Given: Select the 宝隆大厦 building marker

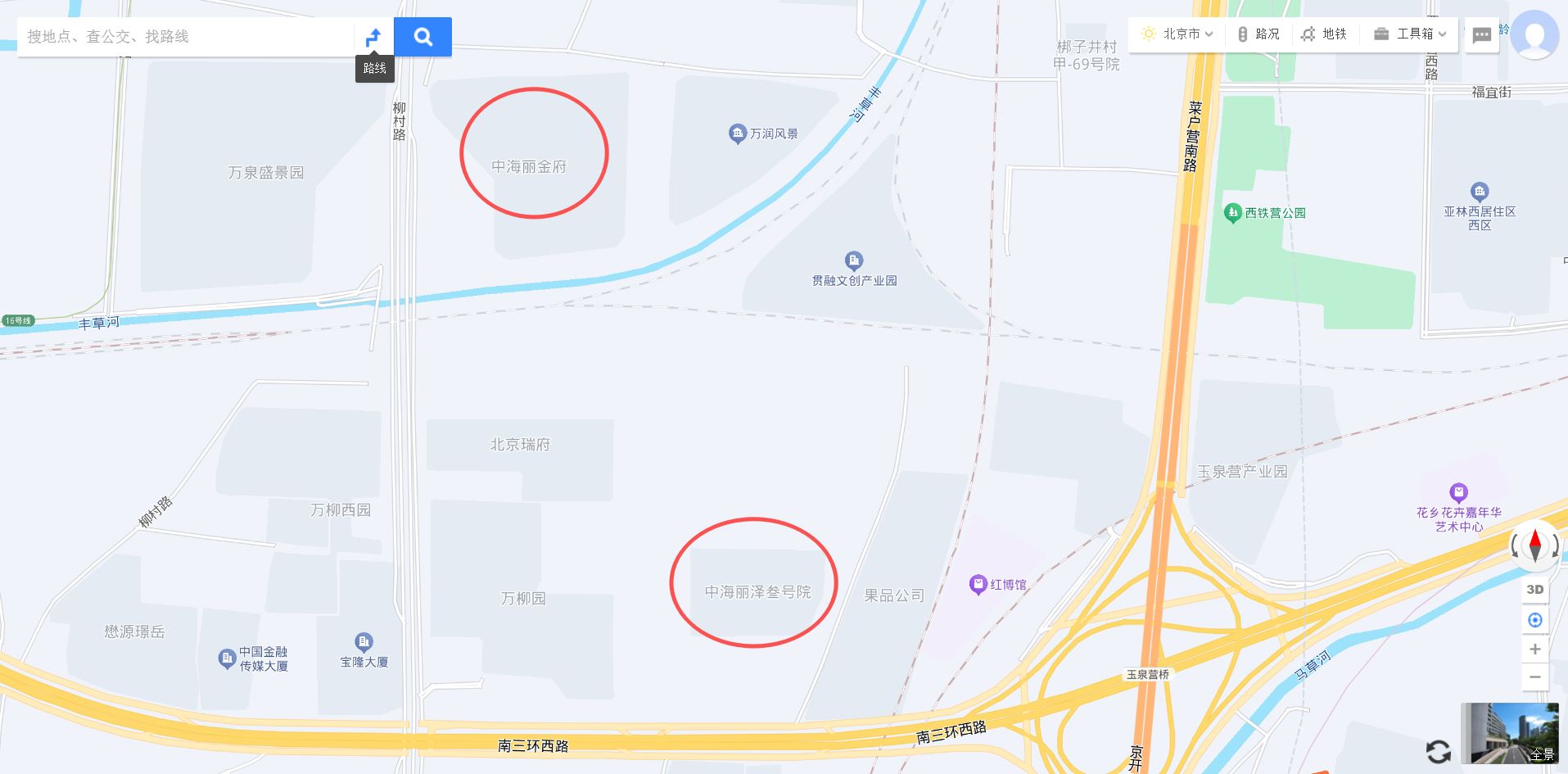Looking at the screenshot, I should pos(364,642).
